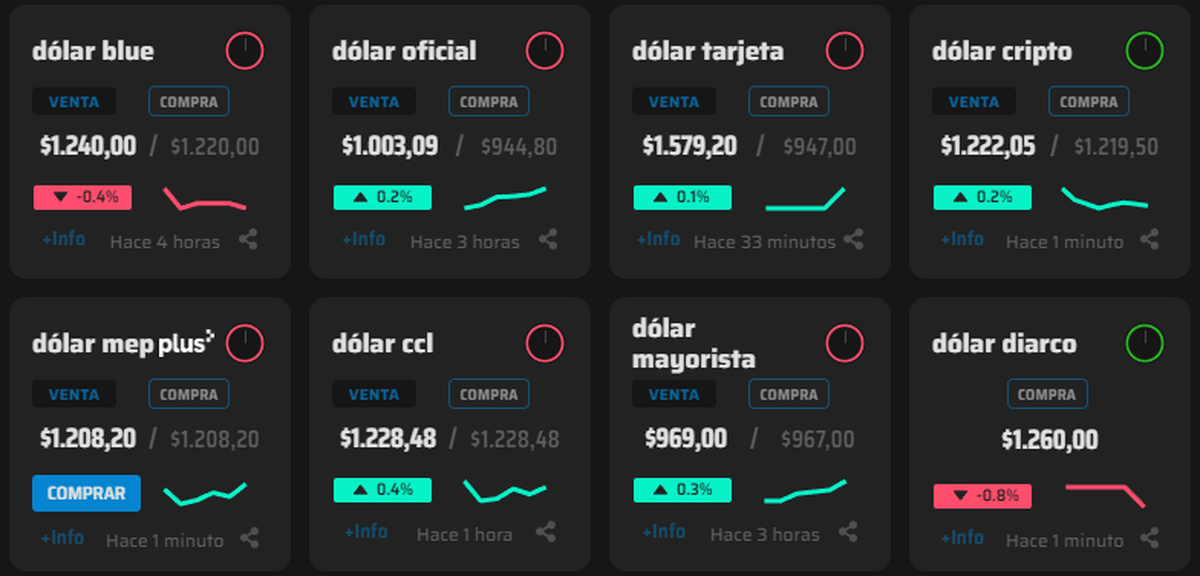This screenshot has width=1200, height=576.
Task: Tap the COMPRAR button on dólar mep
Action: coord(86,493)
